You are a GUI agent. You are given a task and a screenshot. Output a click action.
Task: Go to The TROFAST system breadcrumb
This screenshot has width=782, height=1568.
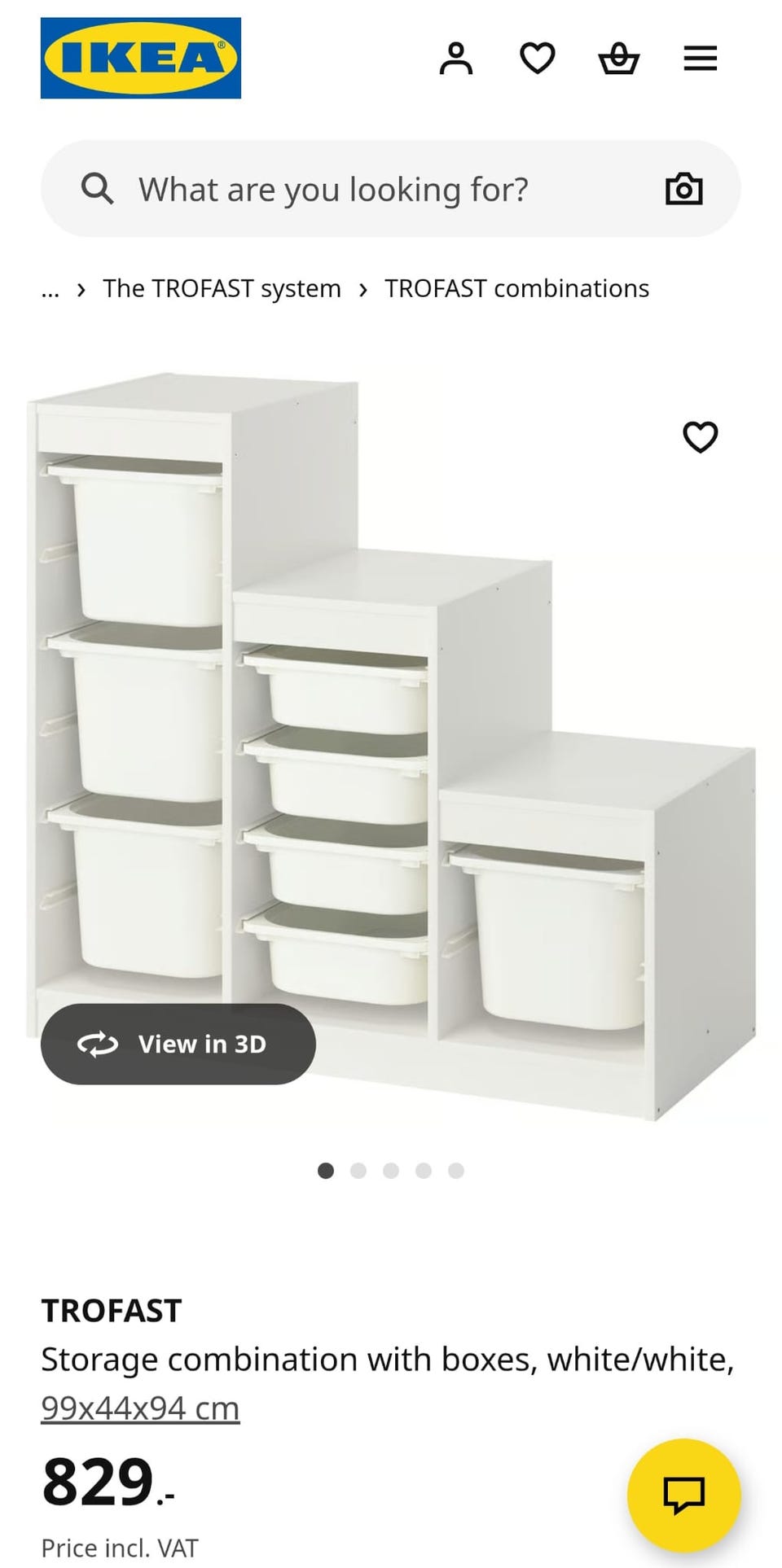(222, 288)
